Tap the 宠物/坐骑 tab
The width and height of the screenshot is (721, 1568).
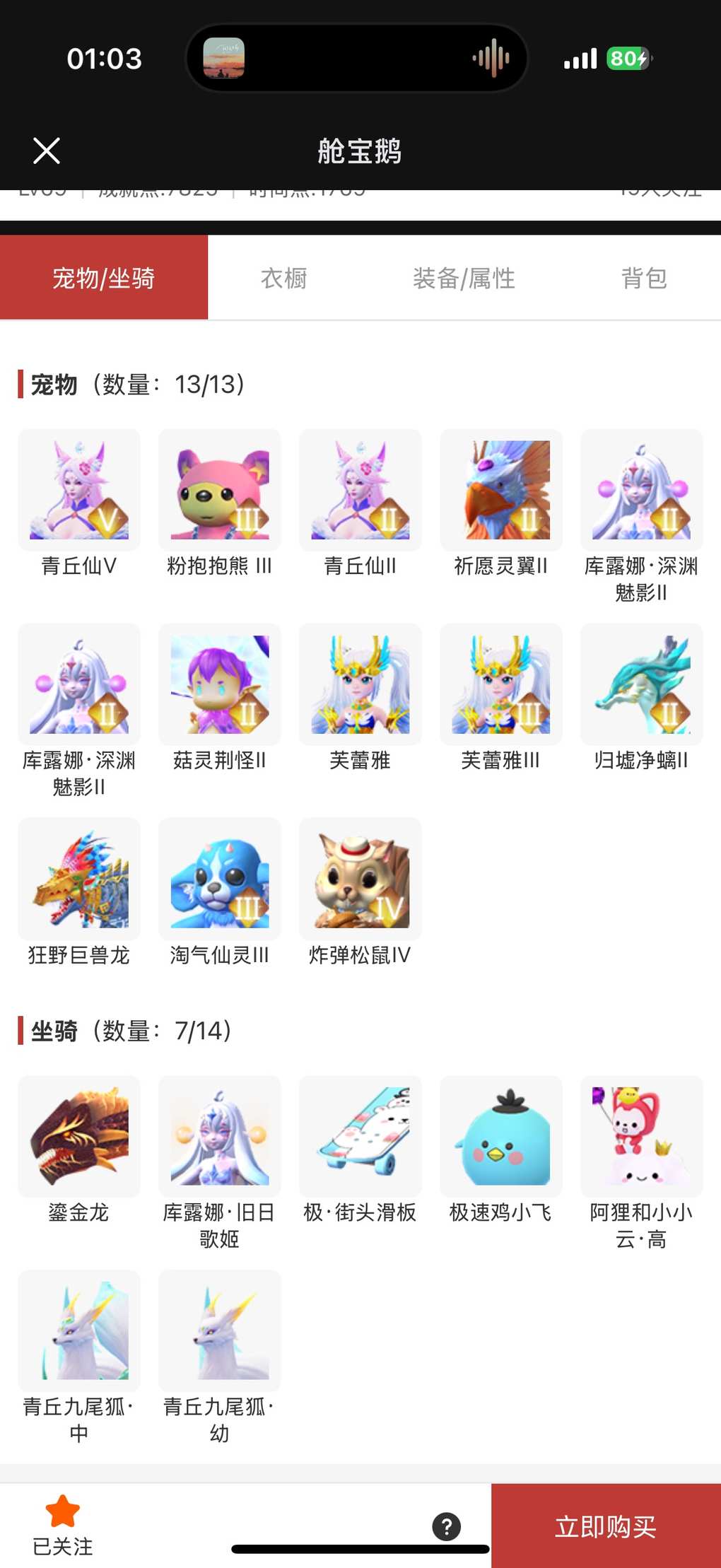click(104, 278)
